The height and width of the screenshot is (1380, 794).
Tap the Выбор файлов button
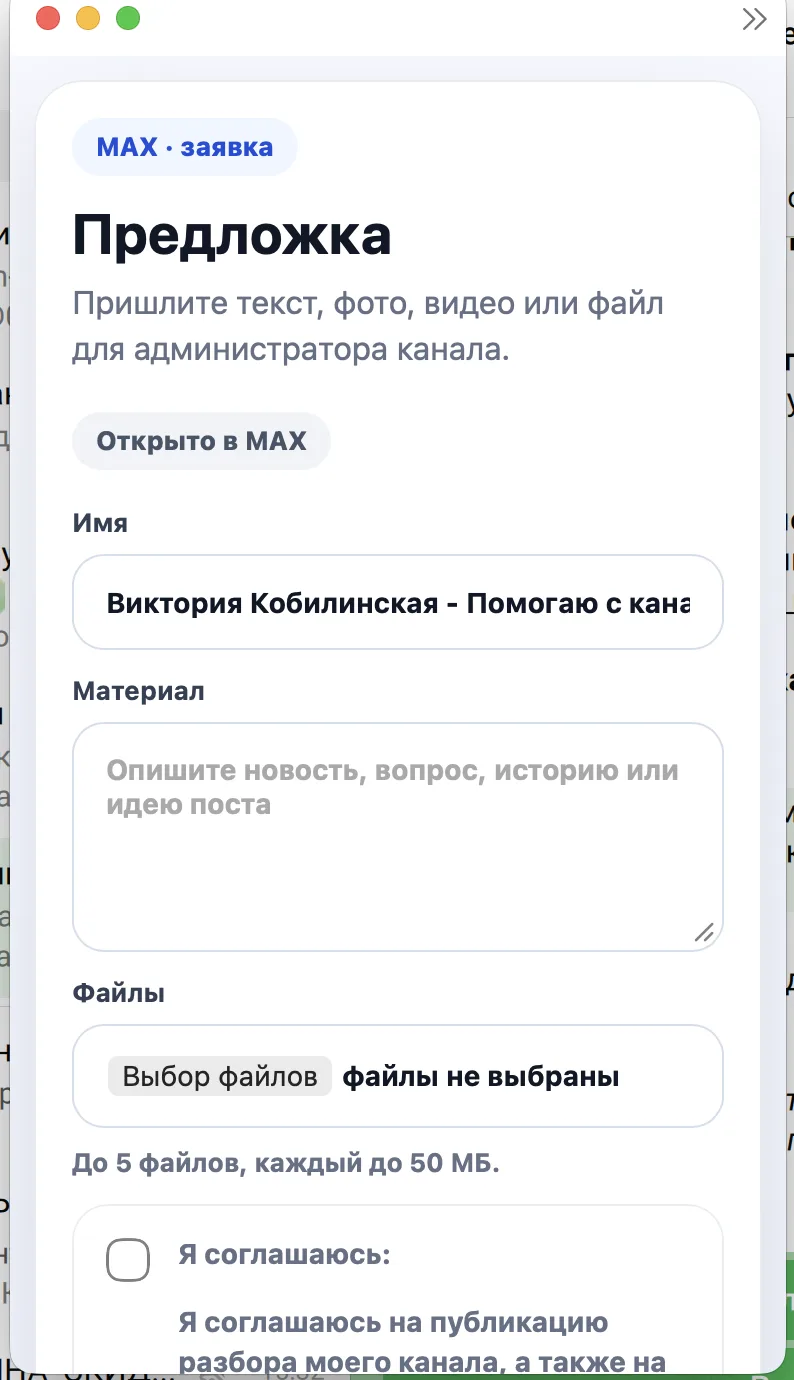(219, 1076)
